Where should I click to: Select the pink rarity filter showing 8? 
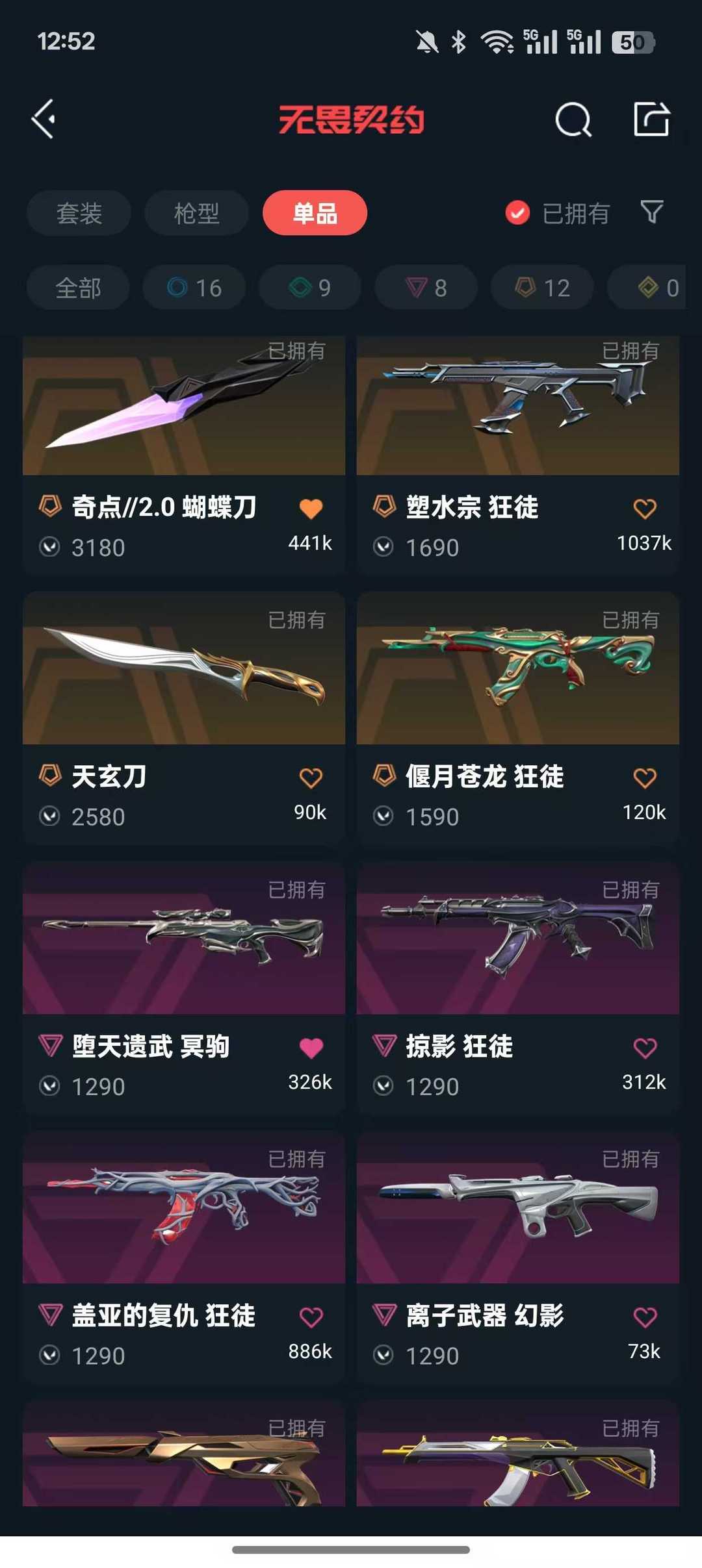coord(424,287)
